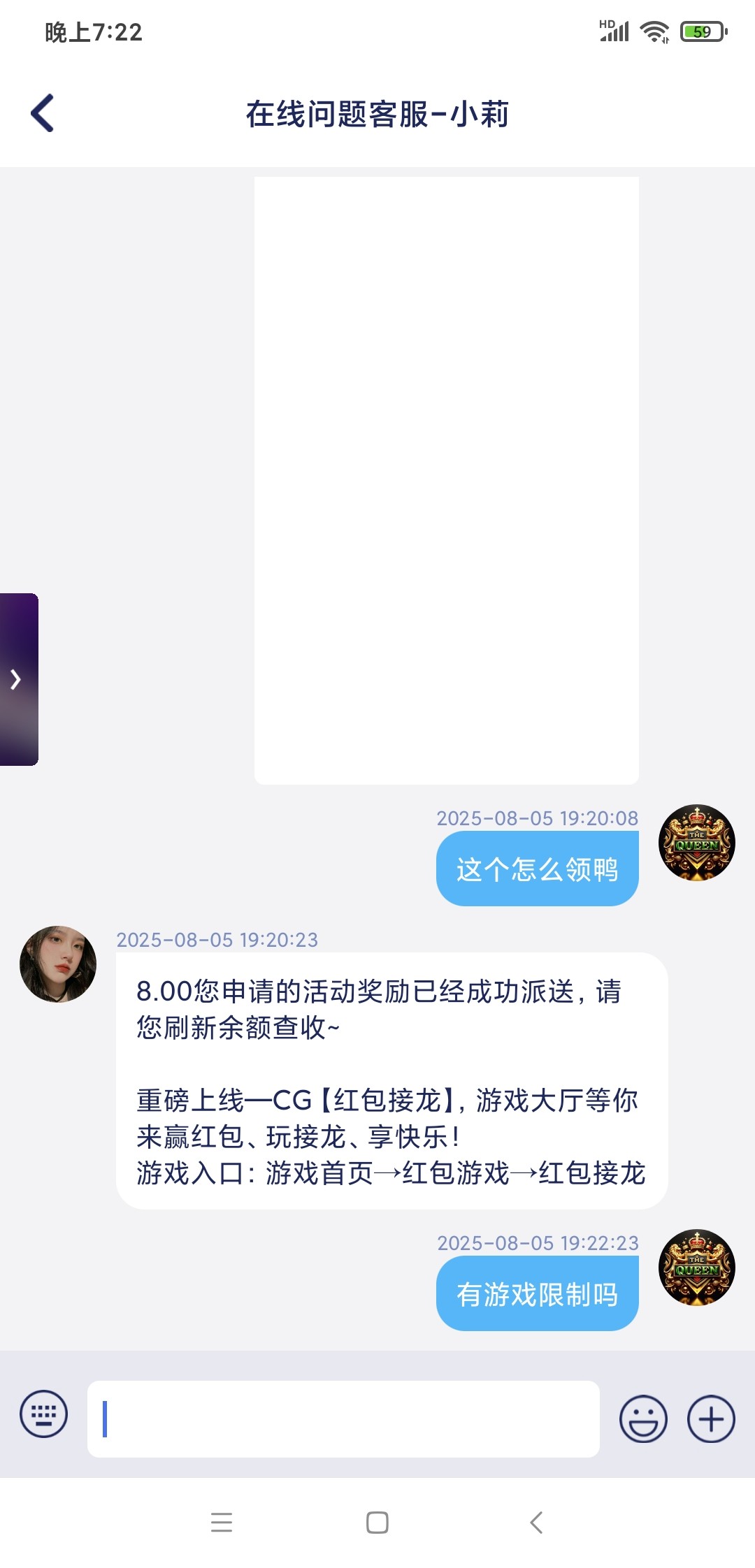Tap the message input field
The height and width of the screenshot is (1568, 755).
(x=343, y=1418)
